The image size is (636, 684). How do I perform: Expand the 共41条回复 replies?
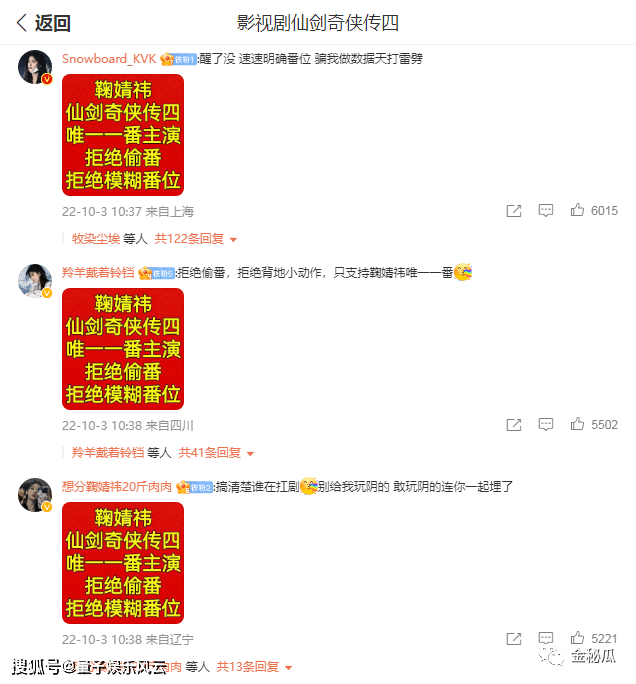210,453
